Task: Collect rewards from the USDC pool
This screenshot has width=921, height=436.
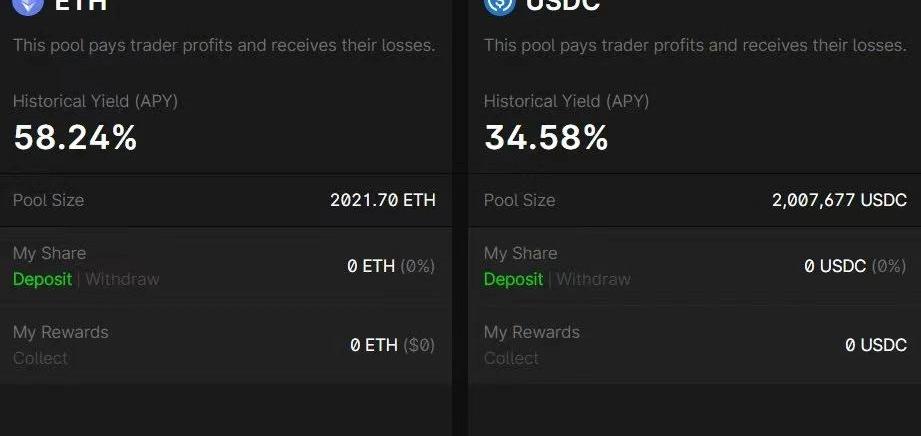Action: click(511, 358)
